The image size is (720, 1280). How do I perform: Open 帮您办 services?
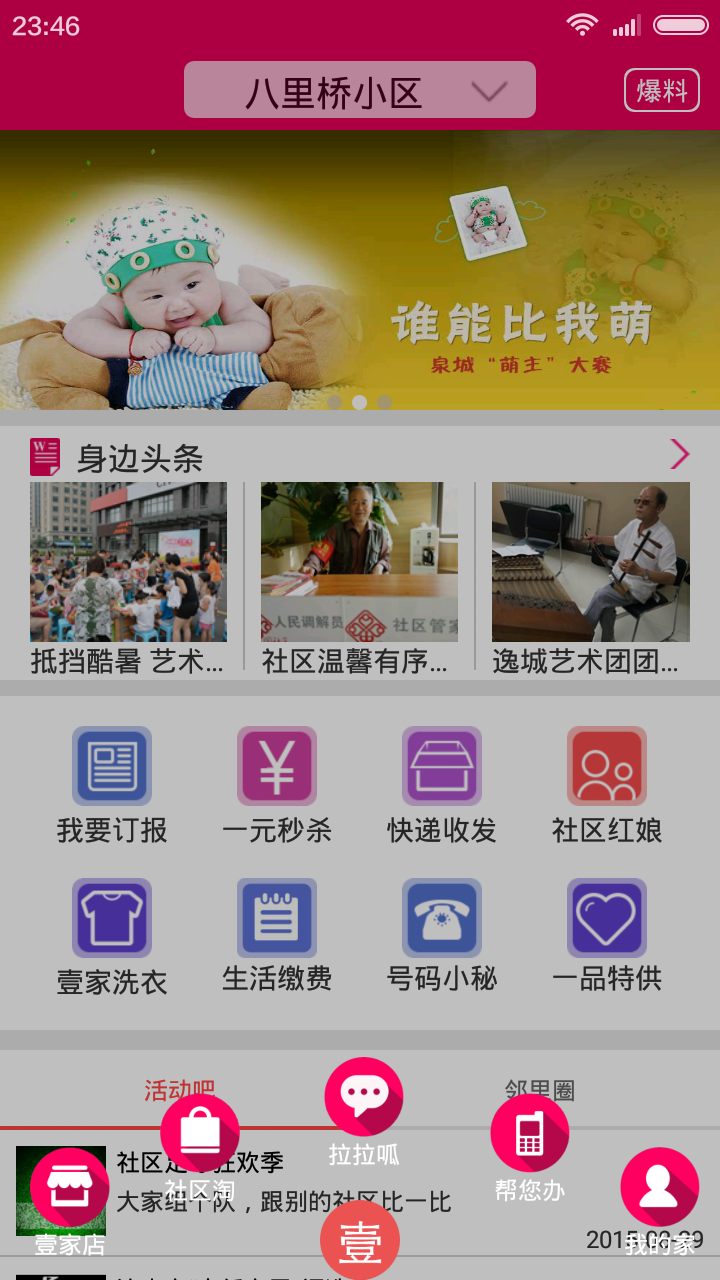tap(529, 1133)
